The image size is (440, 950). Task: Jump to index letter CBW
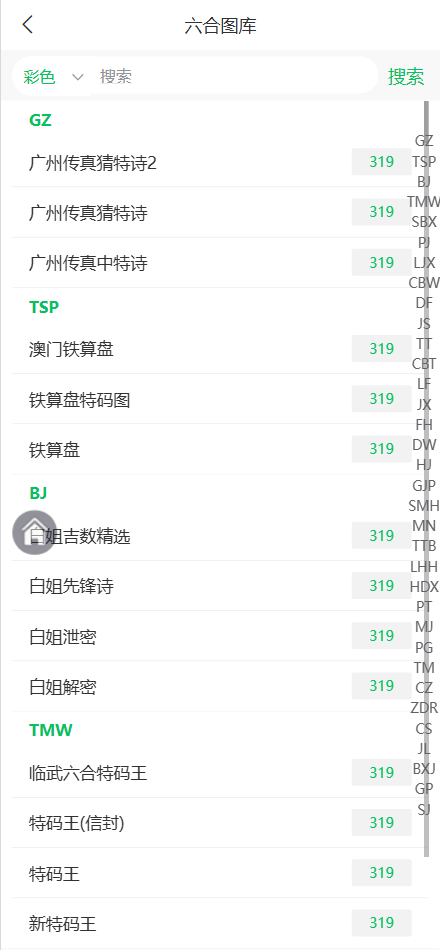tap(424, 282)
